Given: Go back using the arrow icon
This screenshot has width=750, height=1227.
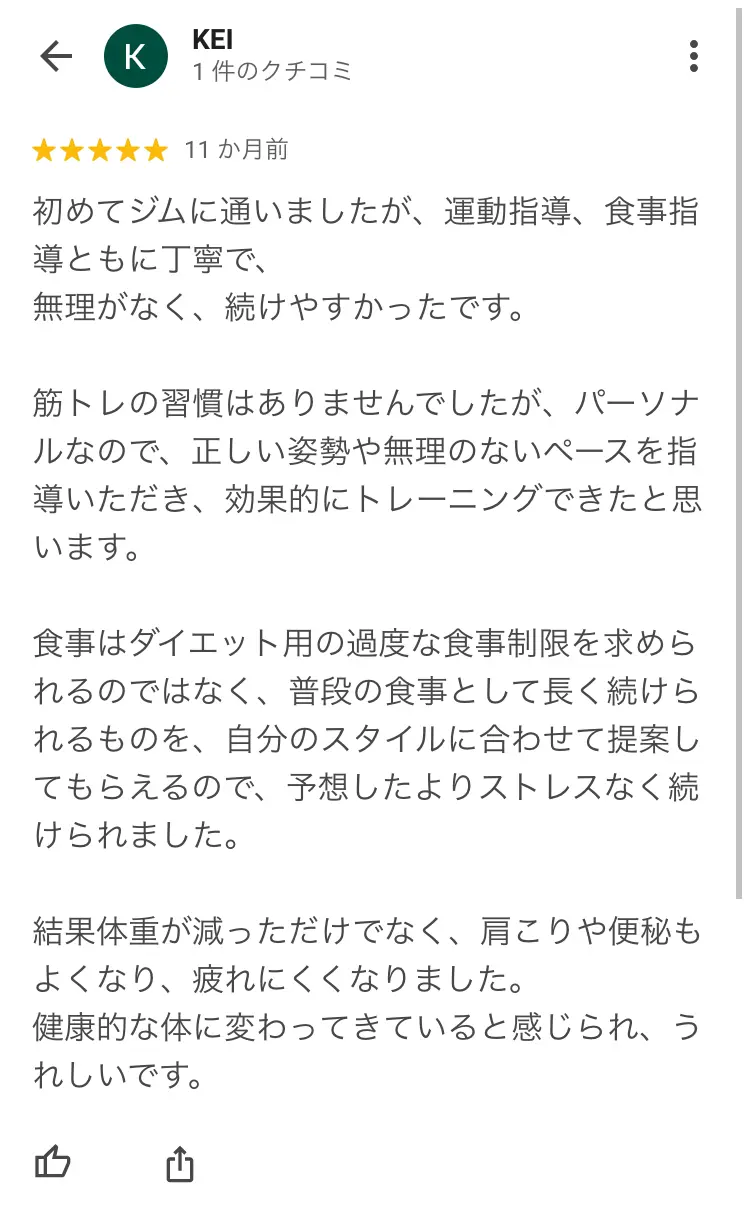Looking at the screenshot, I should [x=56, y=56].
